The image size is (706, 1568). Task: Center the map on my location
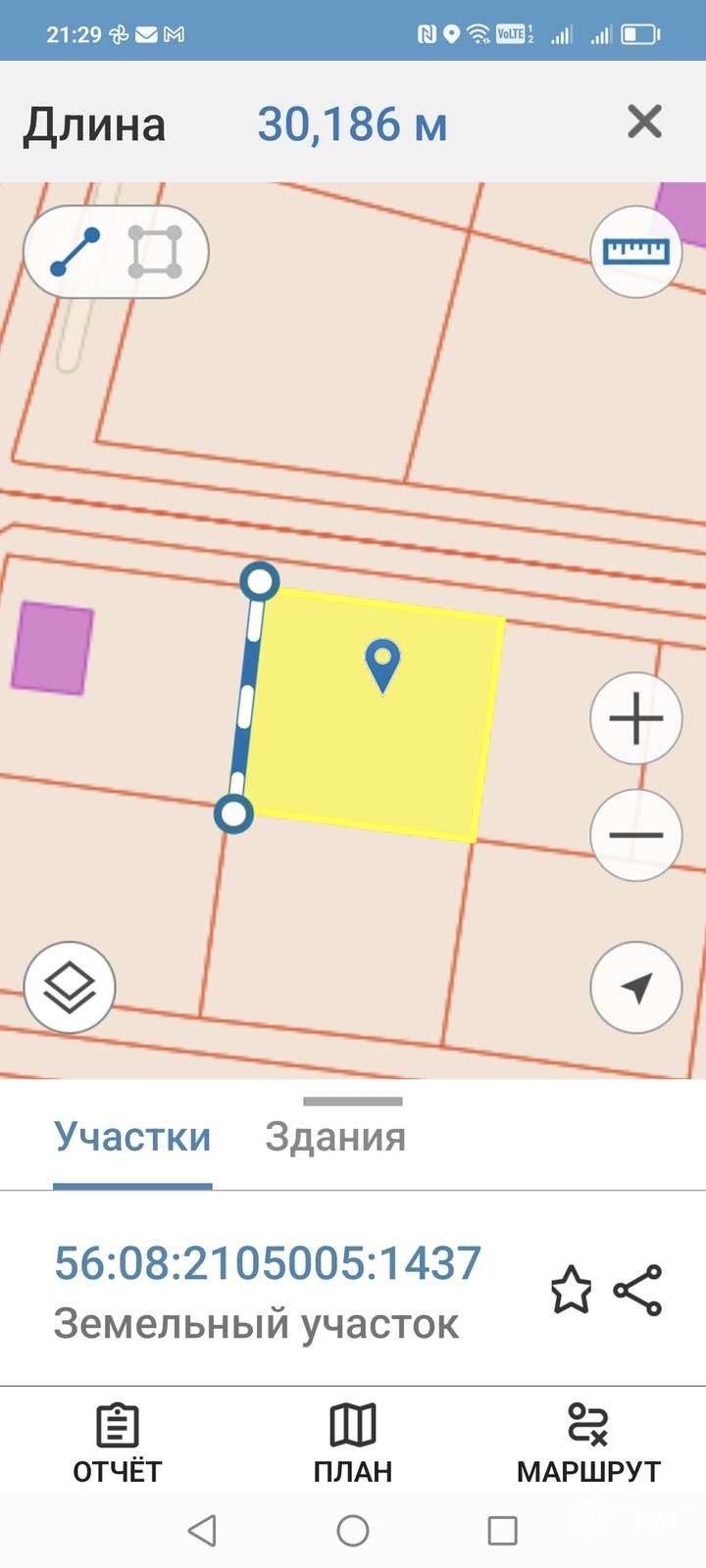point(636,988)
